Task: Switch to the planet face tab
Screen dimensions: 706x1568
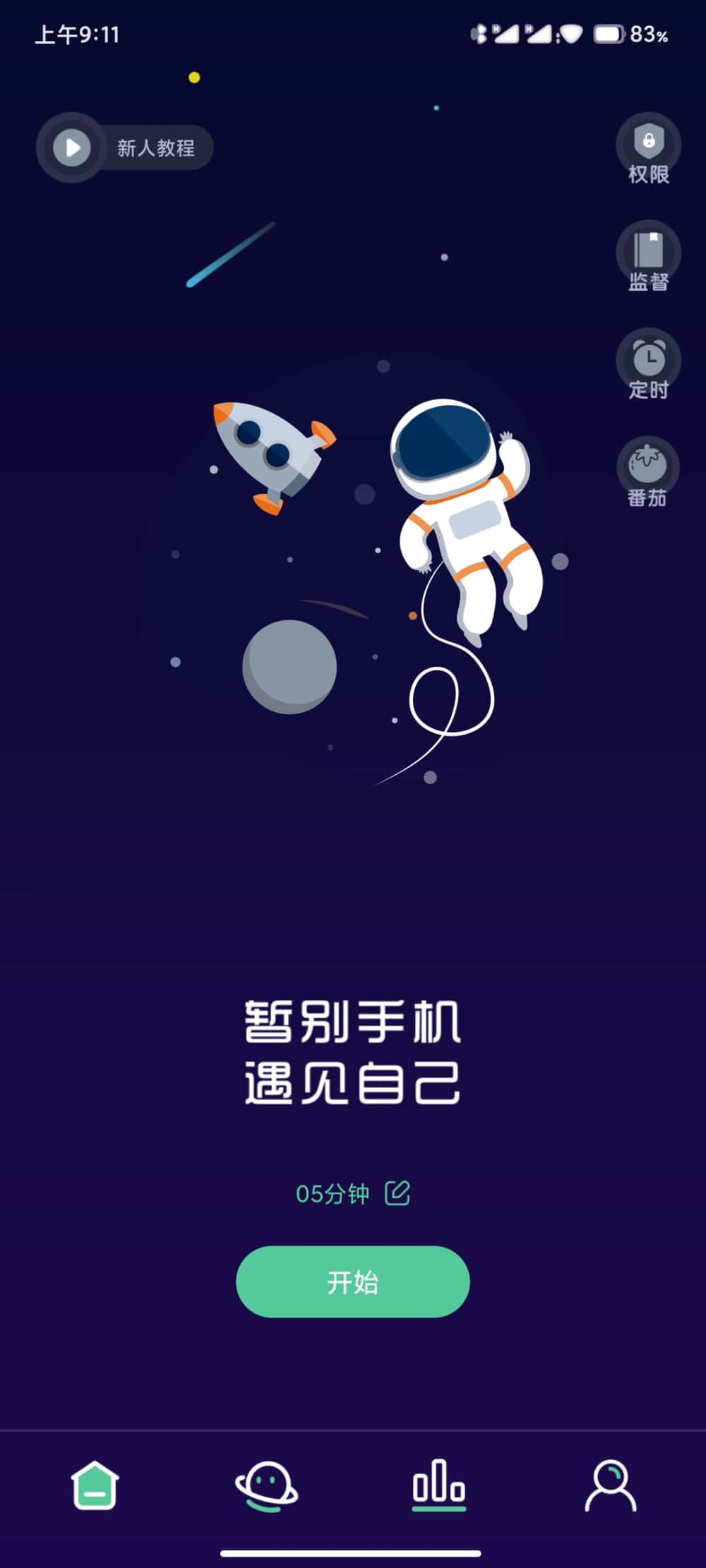Action: pos(266,1485)
